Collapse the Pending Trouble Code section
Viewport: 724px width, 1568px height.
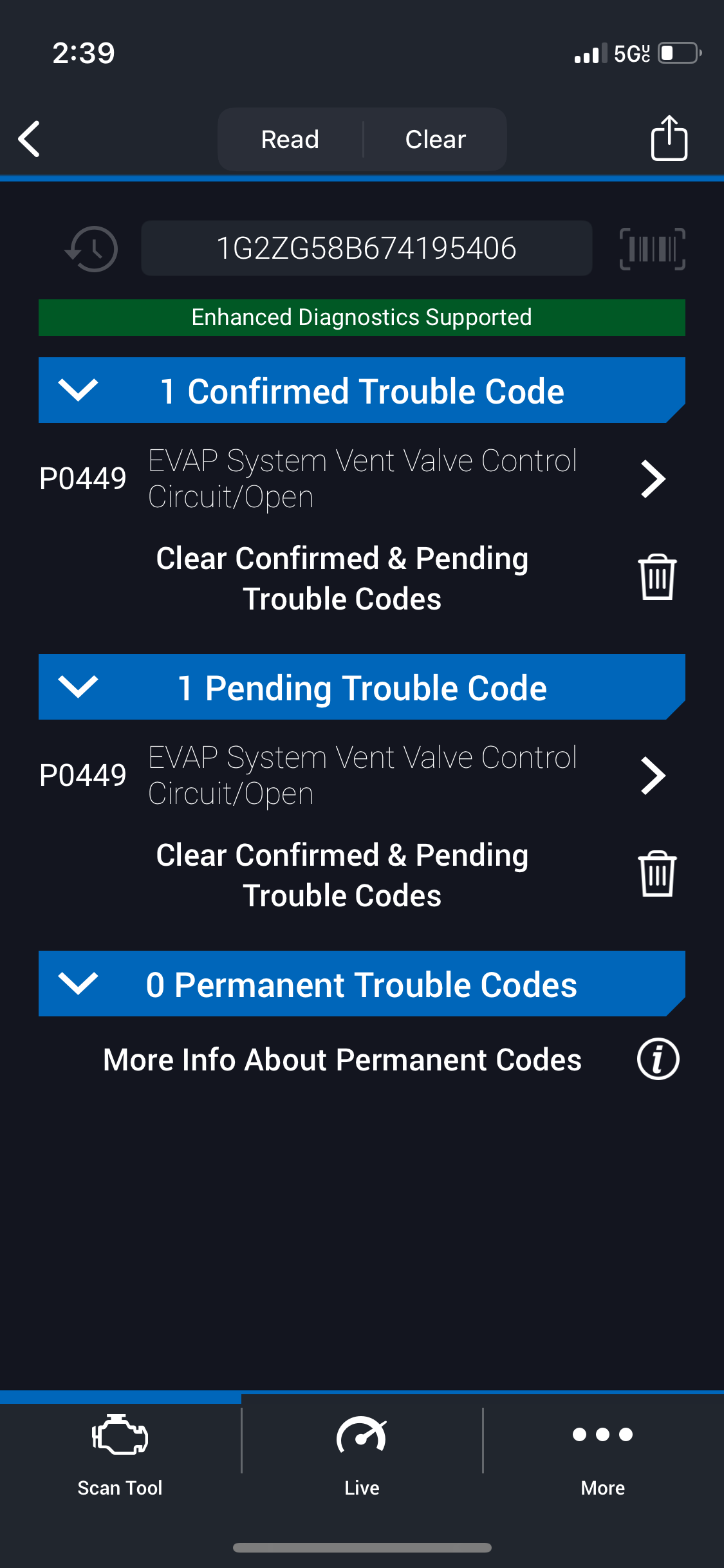click(362, 687)
